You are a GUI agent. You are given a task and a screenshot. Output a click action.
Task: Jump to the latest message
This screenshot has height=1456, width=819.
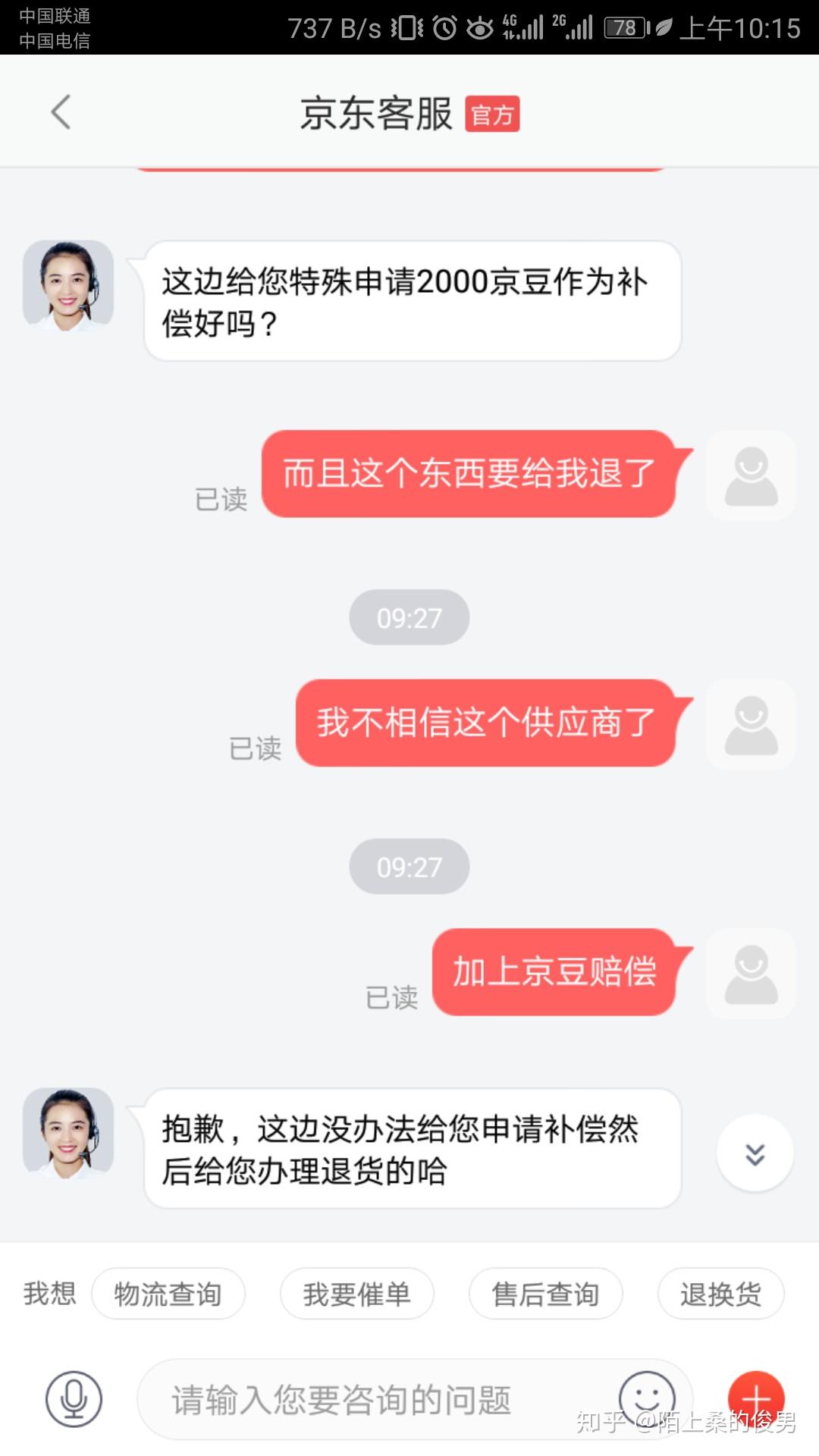[755, 1153]
